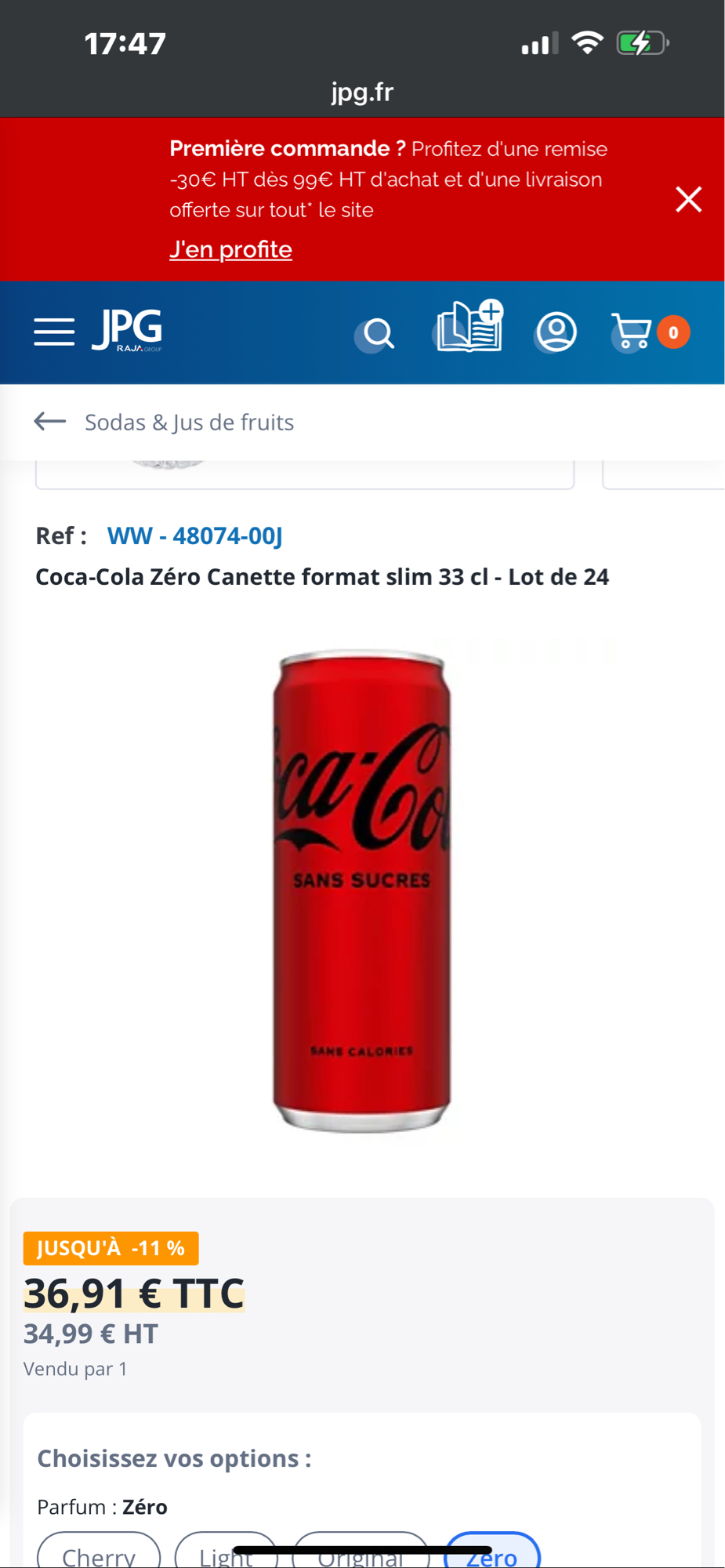The image size is (725, 1568).
Task: Select the Zéro flavor chip
Action: click(492, 1554)
